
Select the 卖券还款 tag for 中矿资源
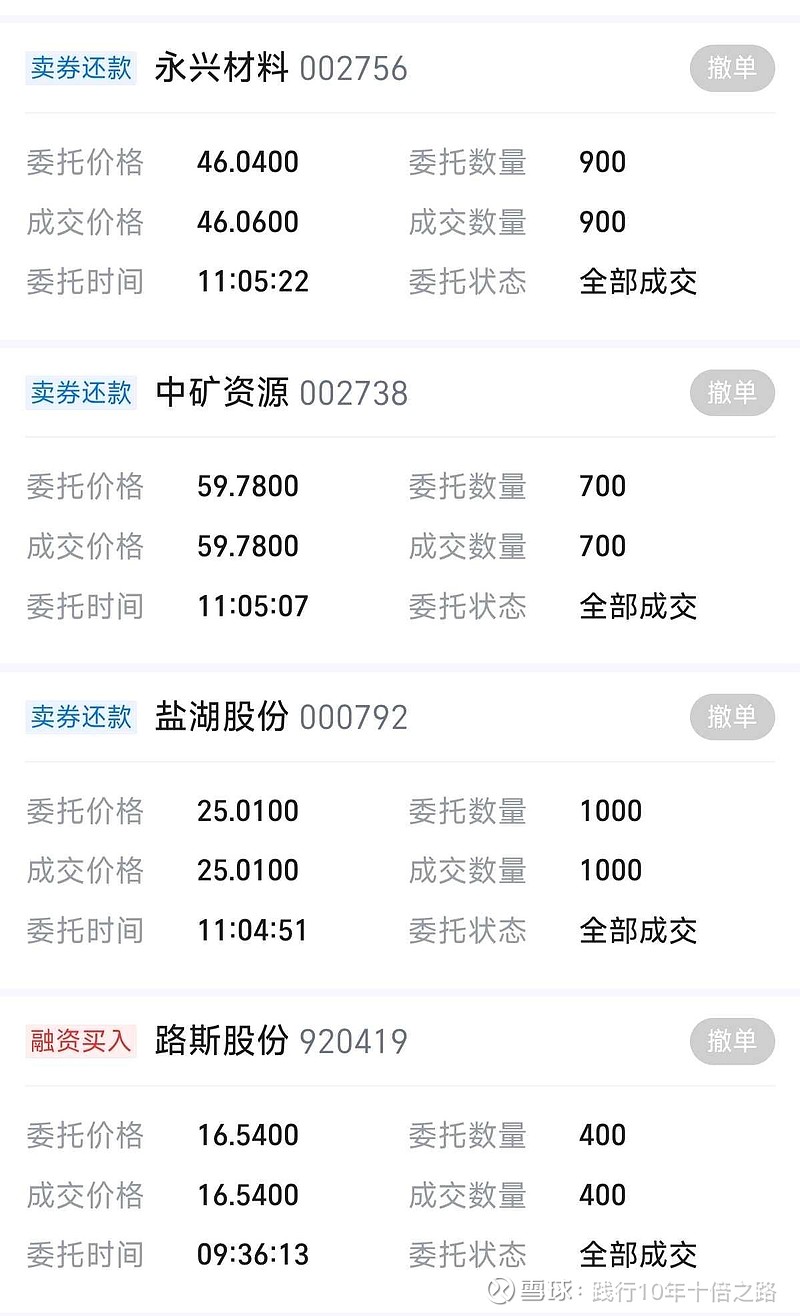point(80,392)
